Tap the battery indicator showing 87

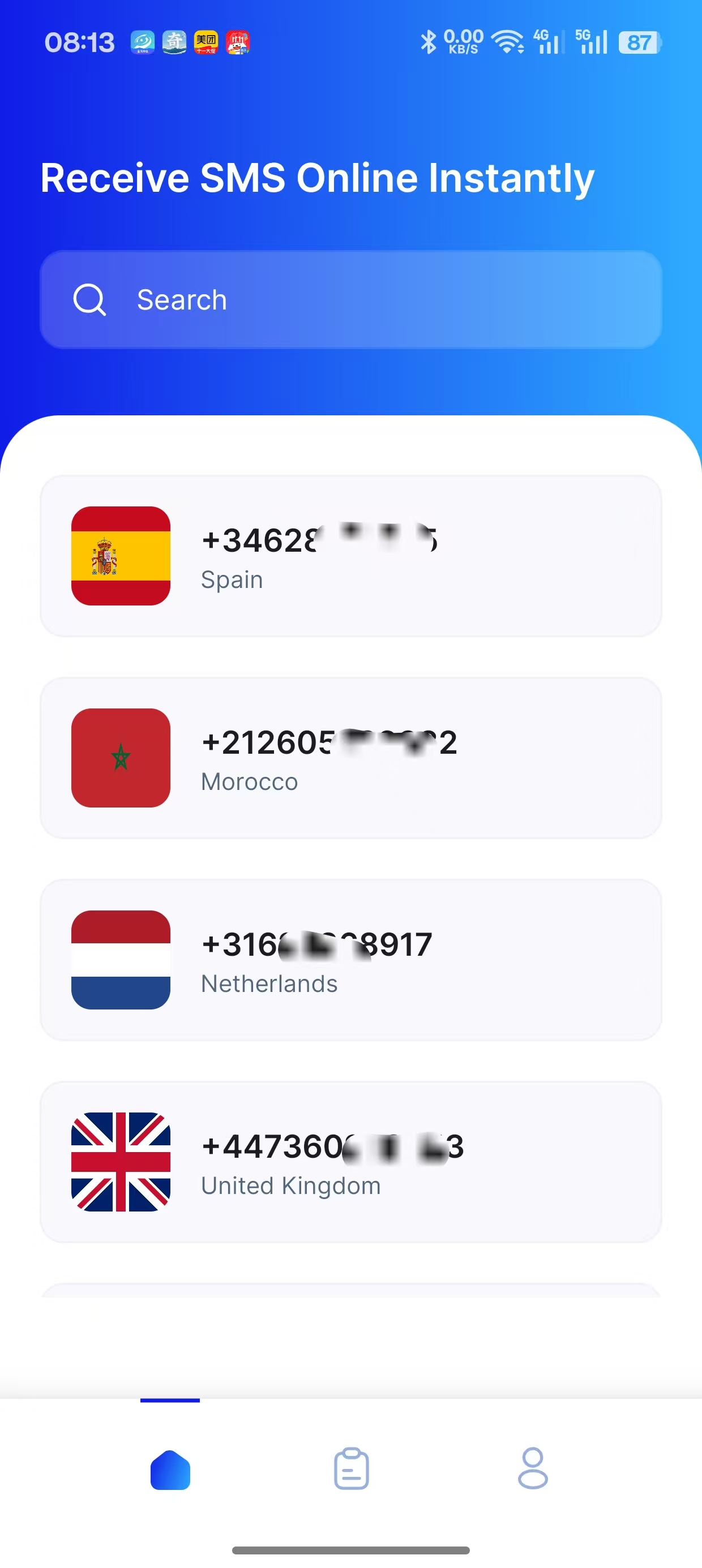click(639, 41)
